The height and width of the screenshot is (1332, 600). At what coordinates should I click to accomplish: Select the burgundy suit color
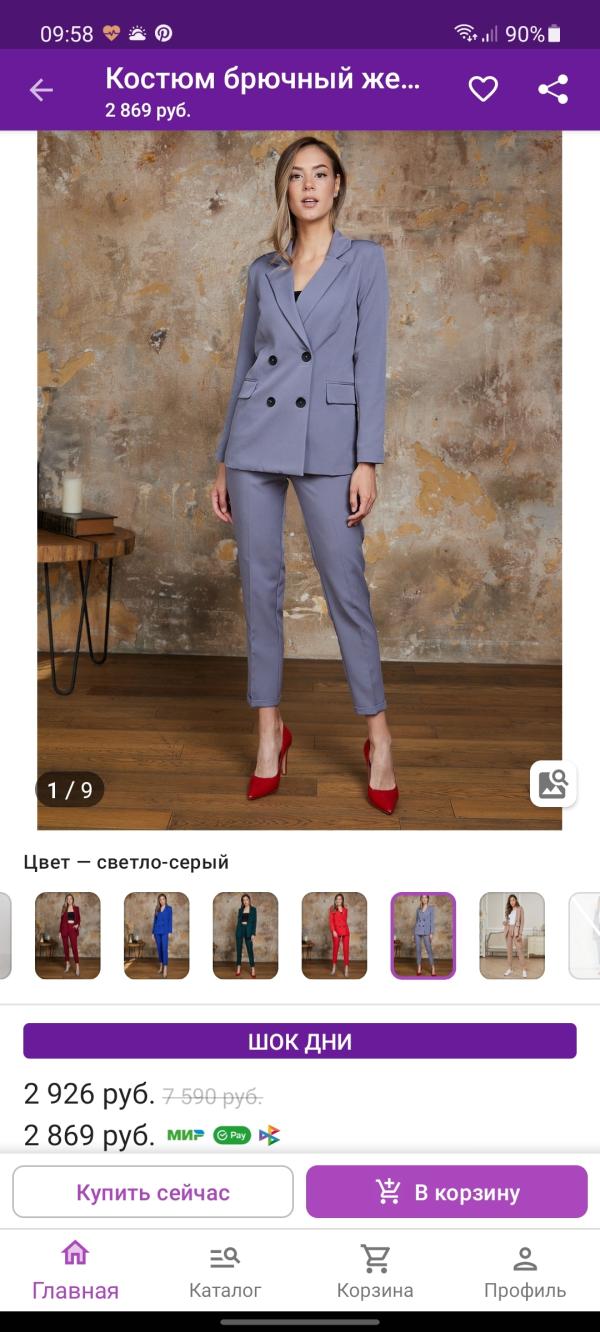[68, 935]
